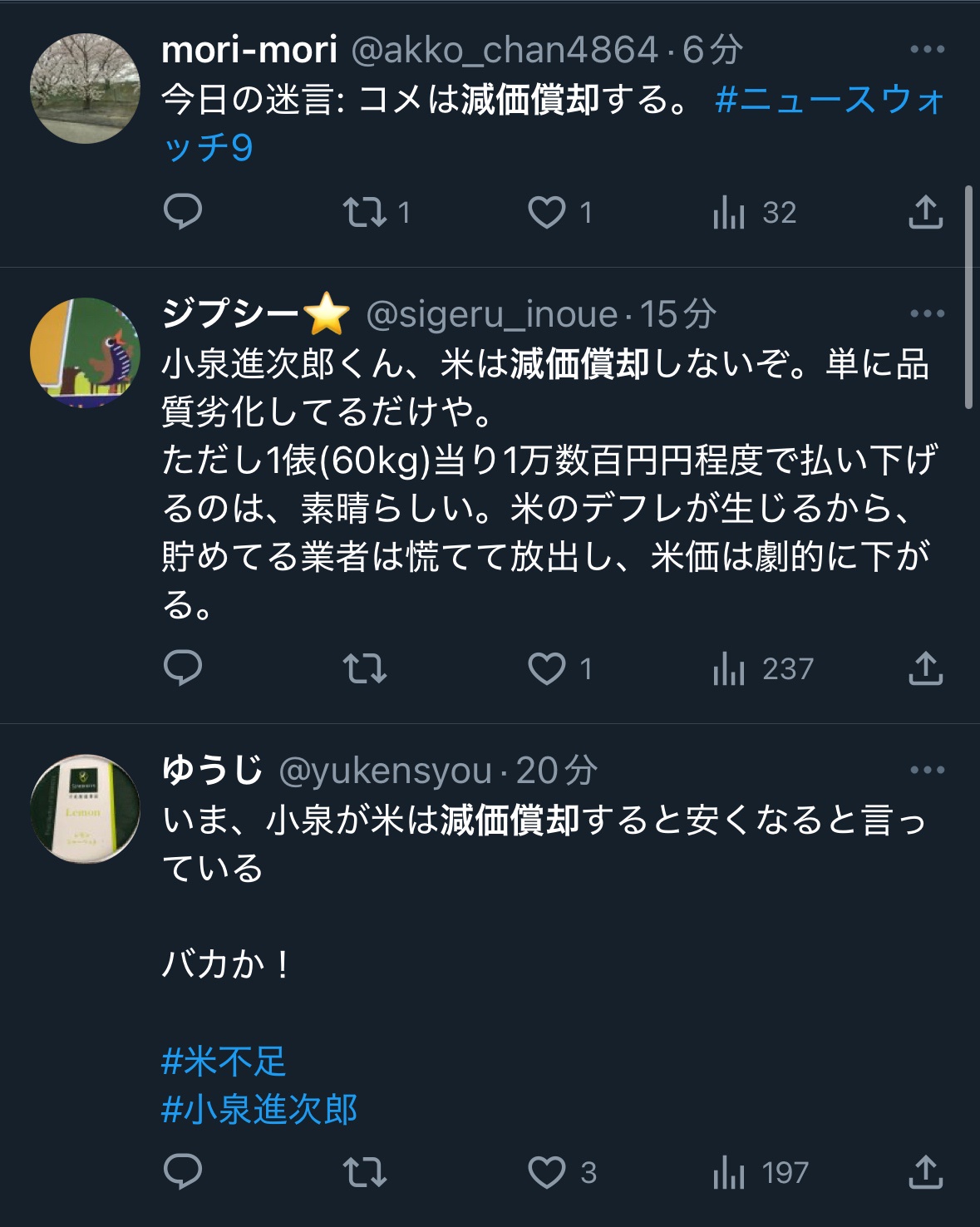Reply to mori-mori's tweet
980x1227 pixels.
coord(183,212)
